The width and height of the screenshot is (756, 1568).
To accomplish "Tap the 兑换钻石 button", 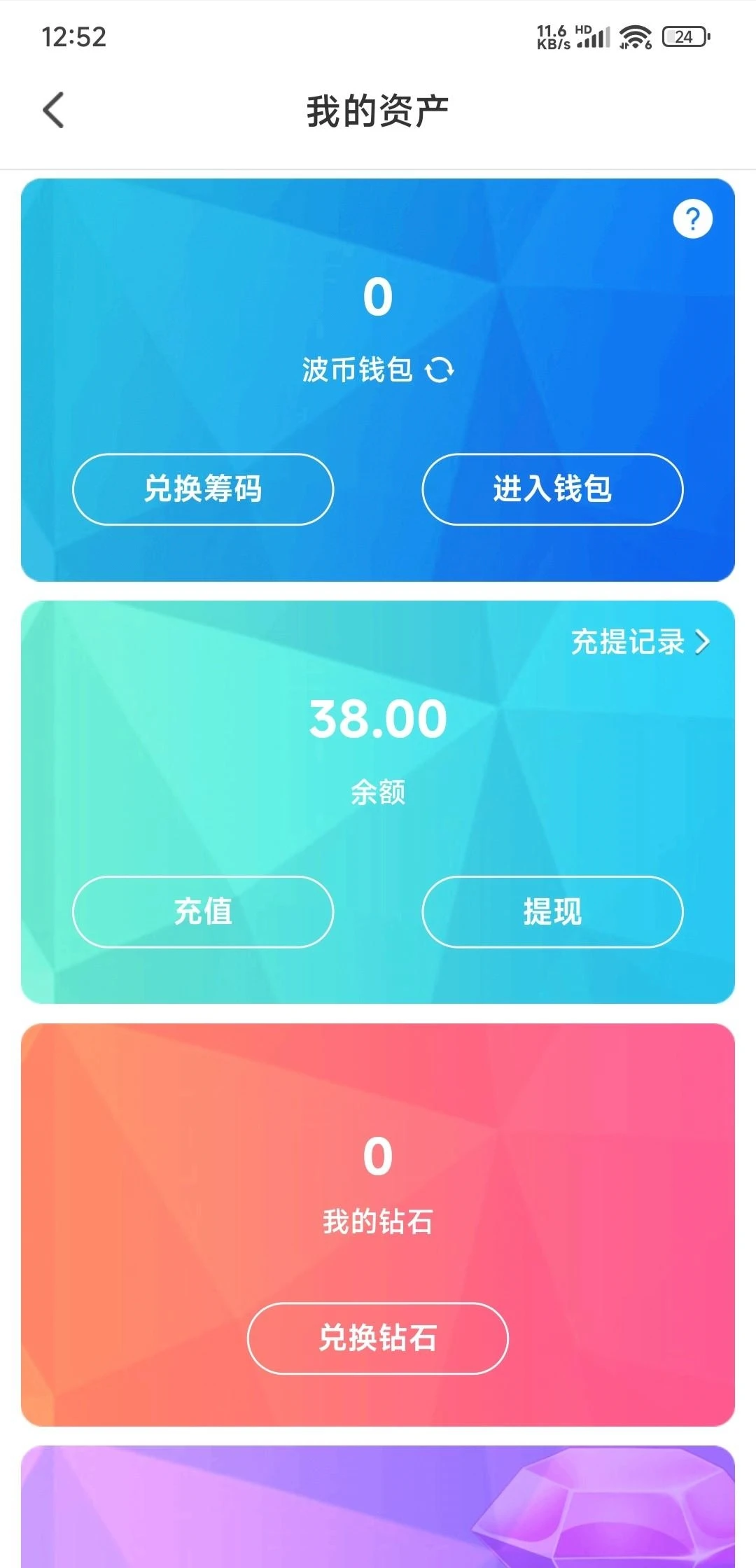I will pyautogui.click(x=378, y=1338).
